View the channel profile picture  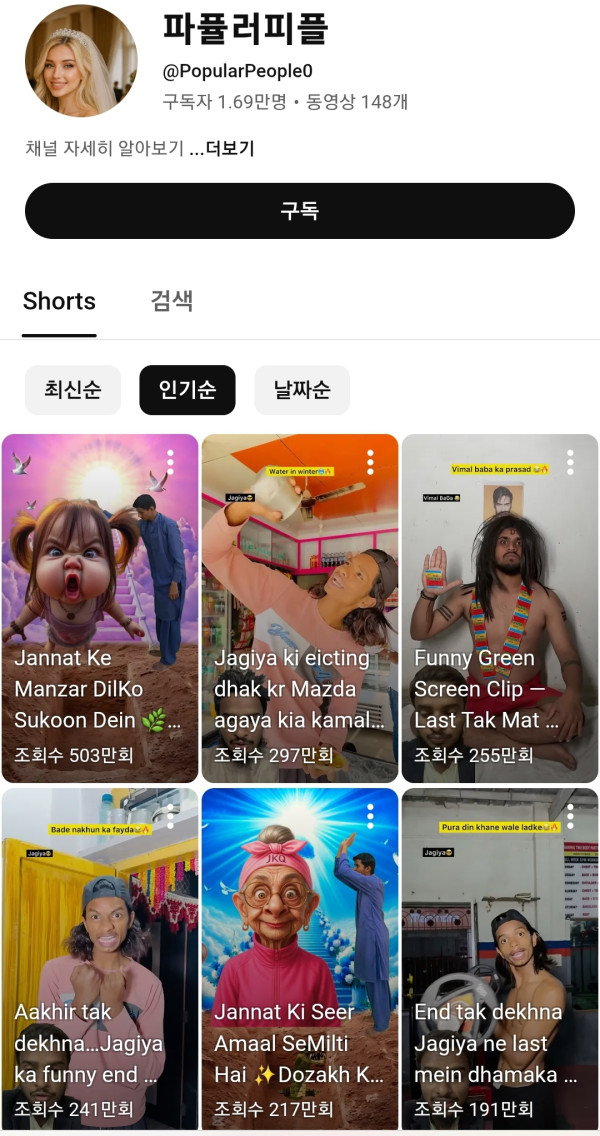click(x=81, y=60)
